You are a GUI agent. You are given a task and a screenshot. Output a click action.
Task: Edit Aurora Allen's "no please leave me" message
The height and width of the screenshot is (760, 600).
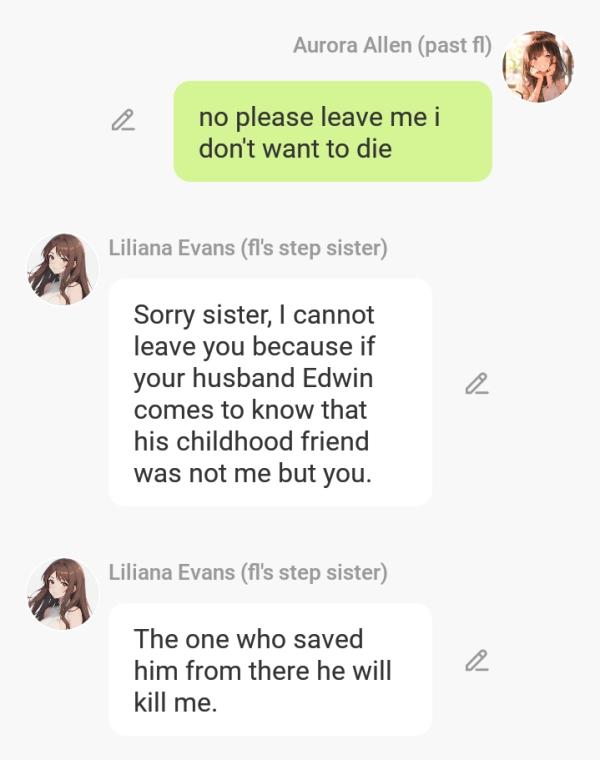[123, 121]
